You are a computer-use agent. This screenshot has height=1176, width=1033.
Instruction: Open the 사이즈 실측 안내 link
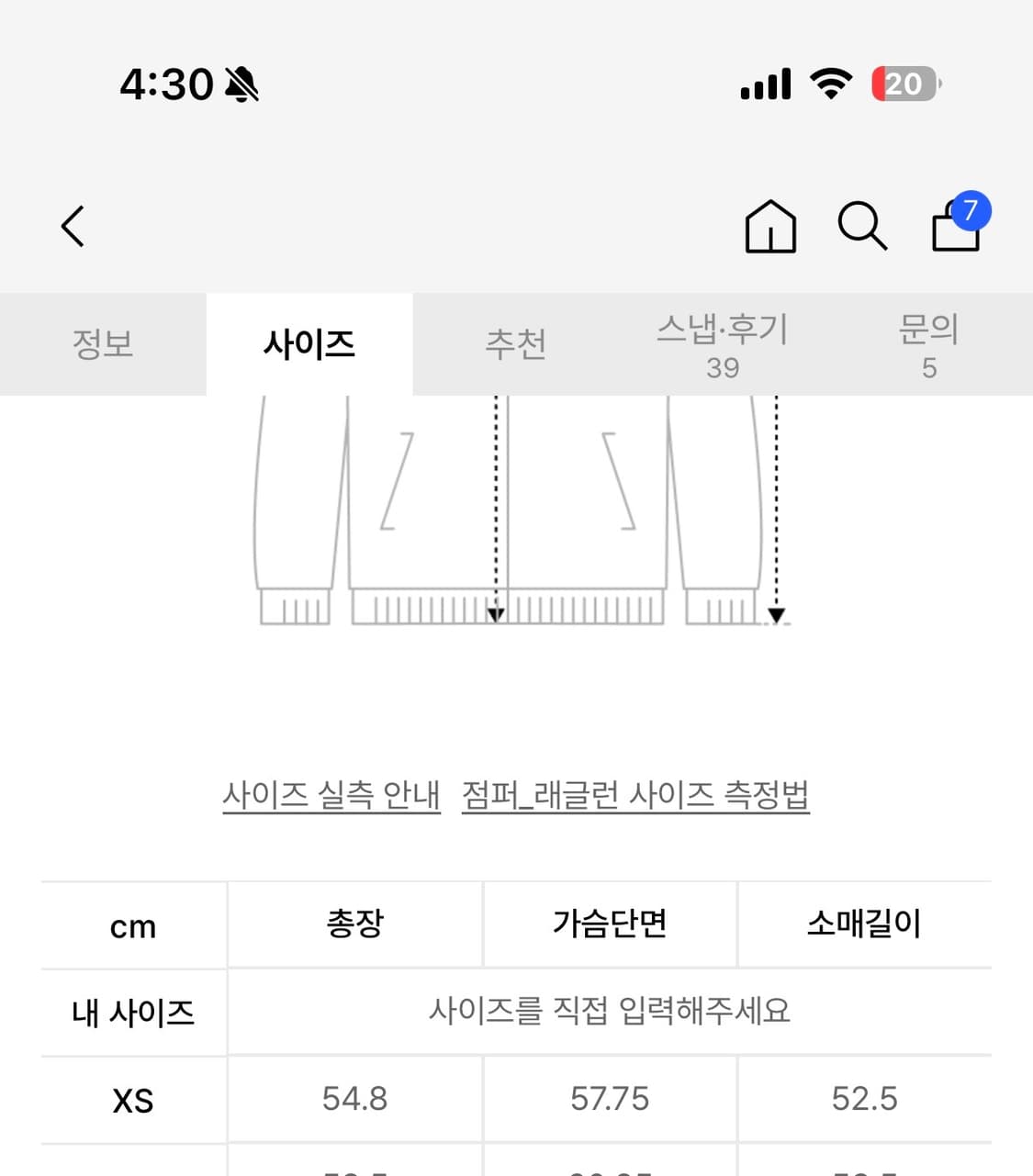click(331, 795)
